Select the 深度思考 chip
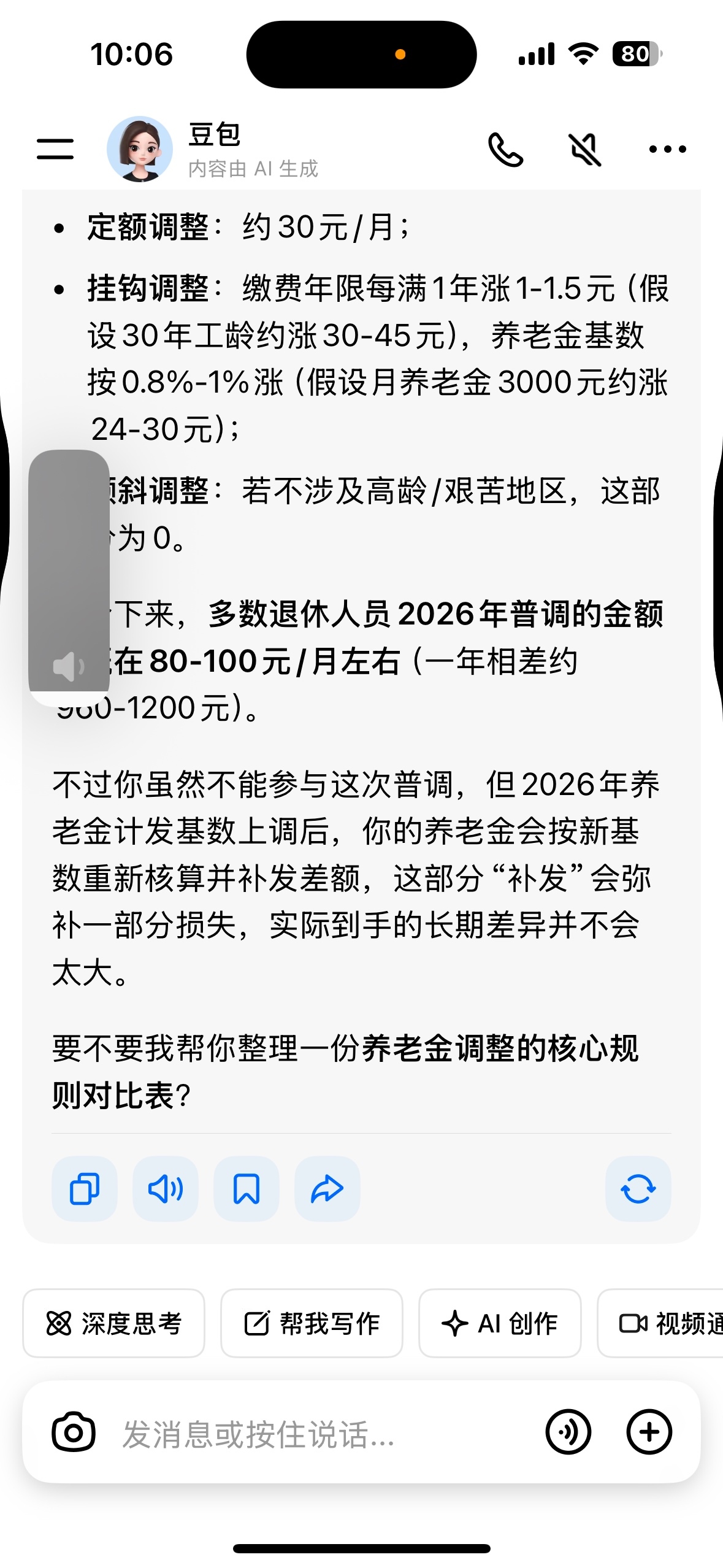This screenshot has width=723, height=1568. (x=114, y=1323)
